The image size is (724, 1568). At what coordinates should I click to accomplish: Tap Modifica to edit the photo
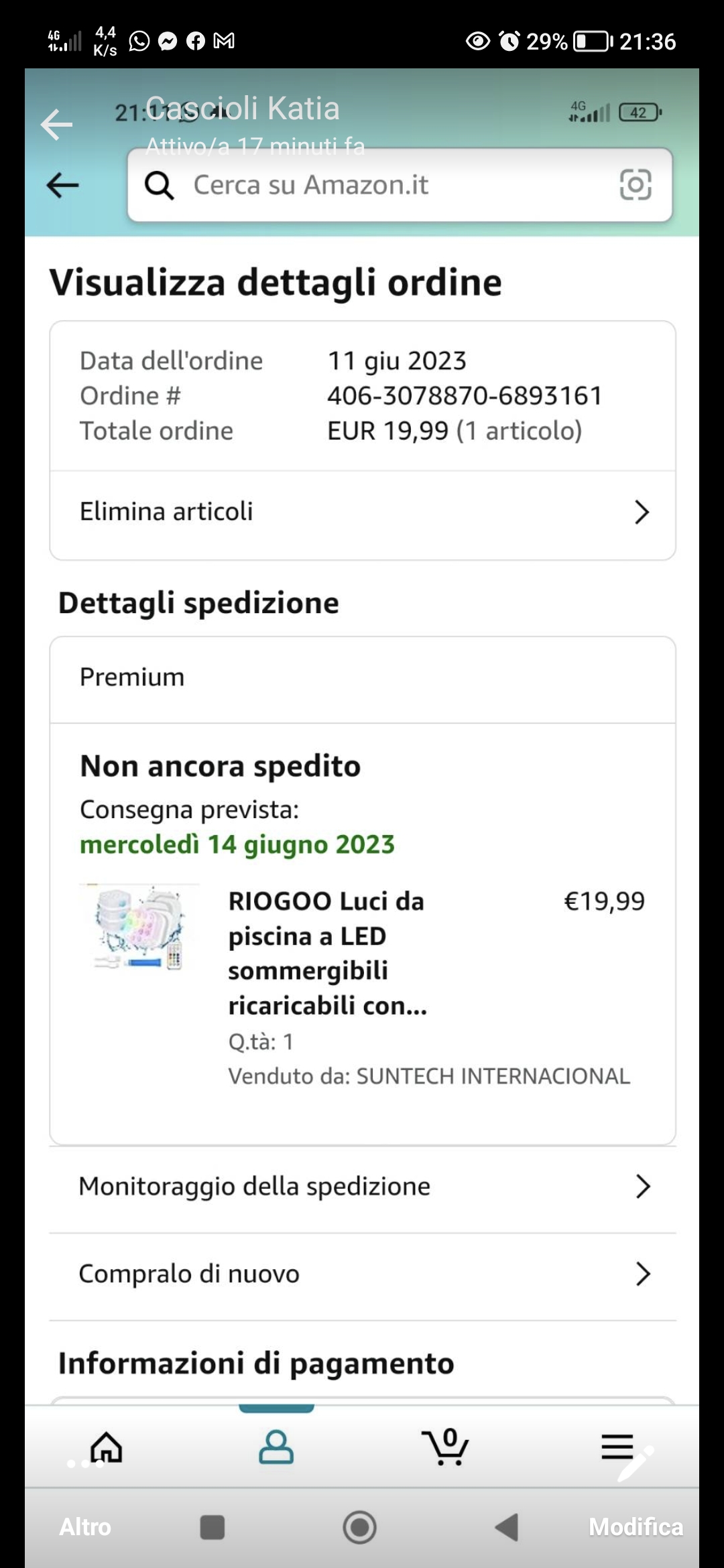[x=636, y=1526]
